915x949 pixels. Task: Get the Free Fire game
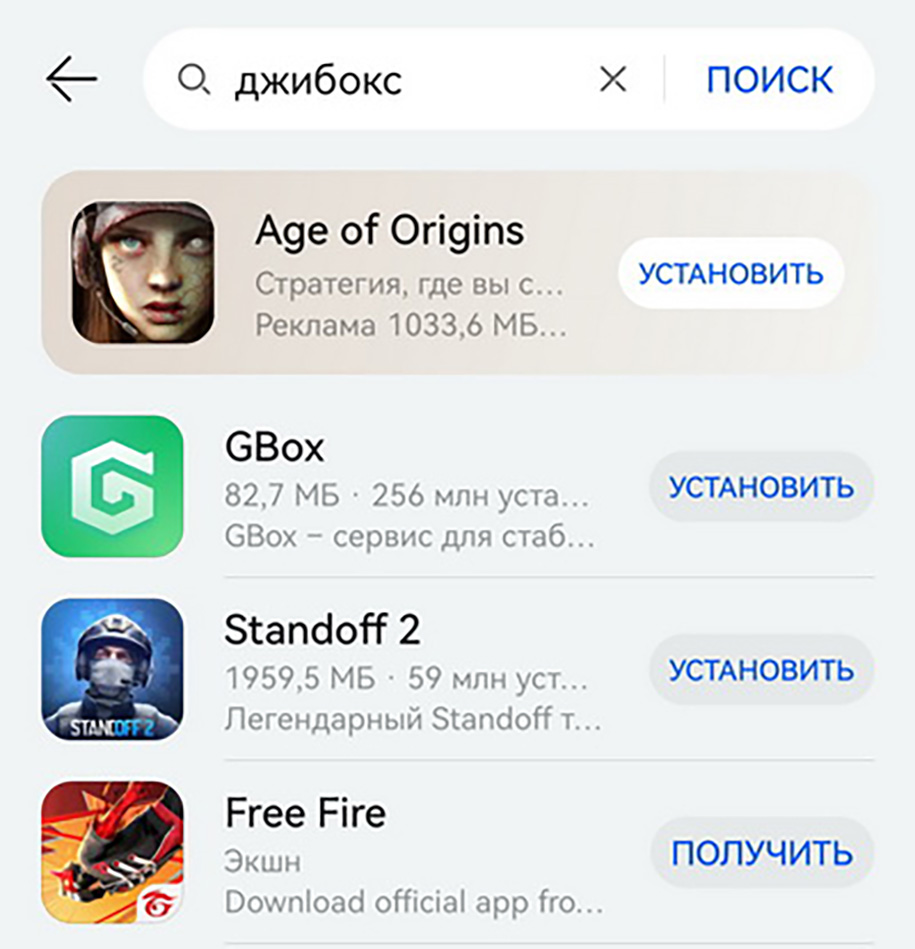click(x=761, y=853)
